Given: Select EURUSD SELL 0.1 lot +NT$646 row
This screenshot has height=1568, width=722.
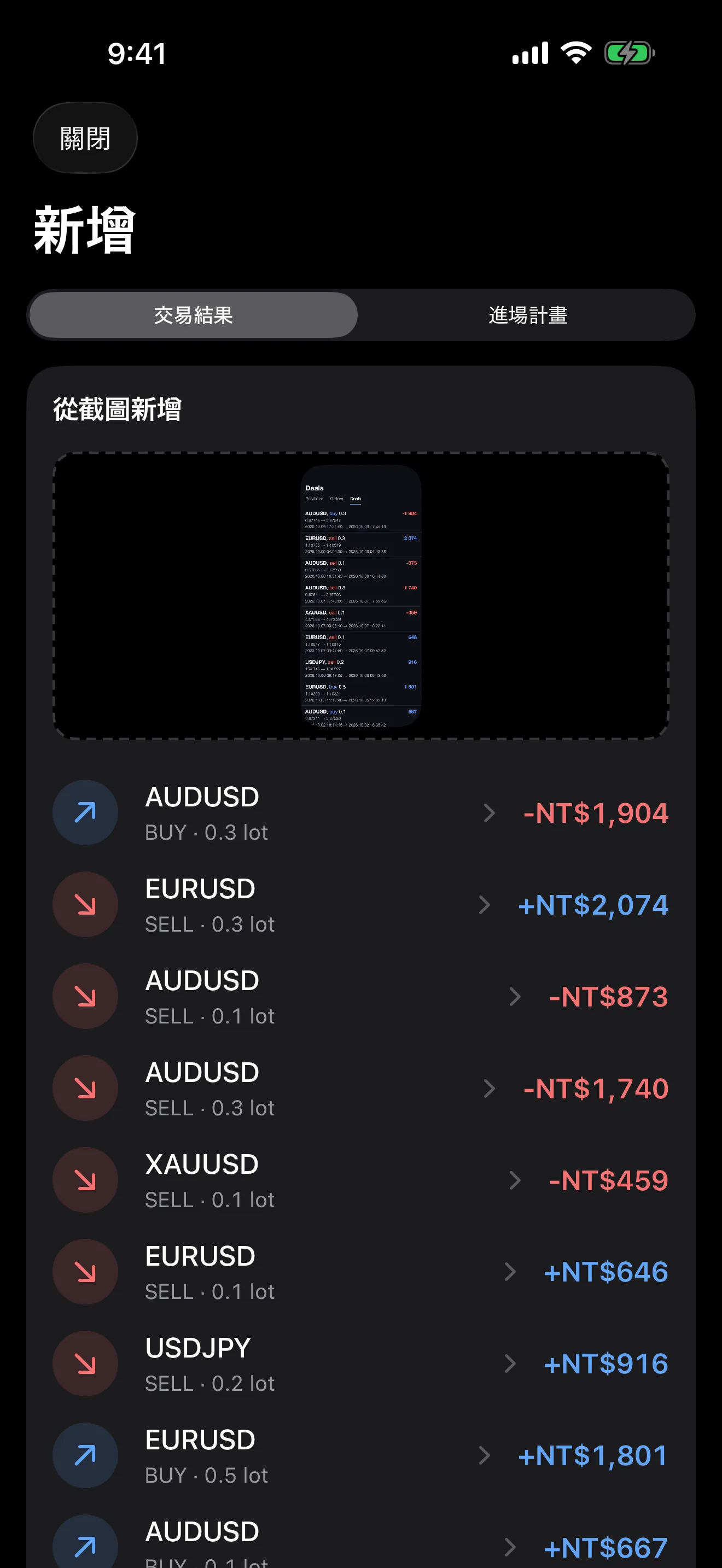Looking at the screenshot, I should [361, 1272].
